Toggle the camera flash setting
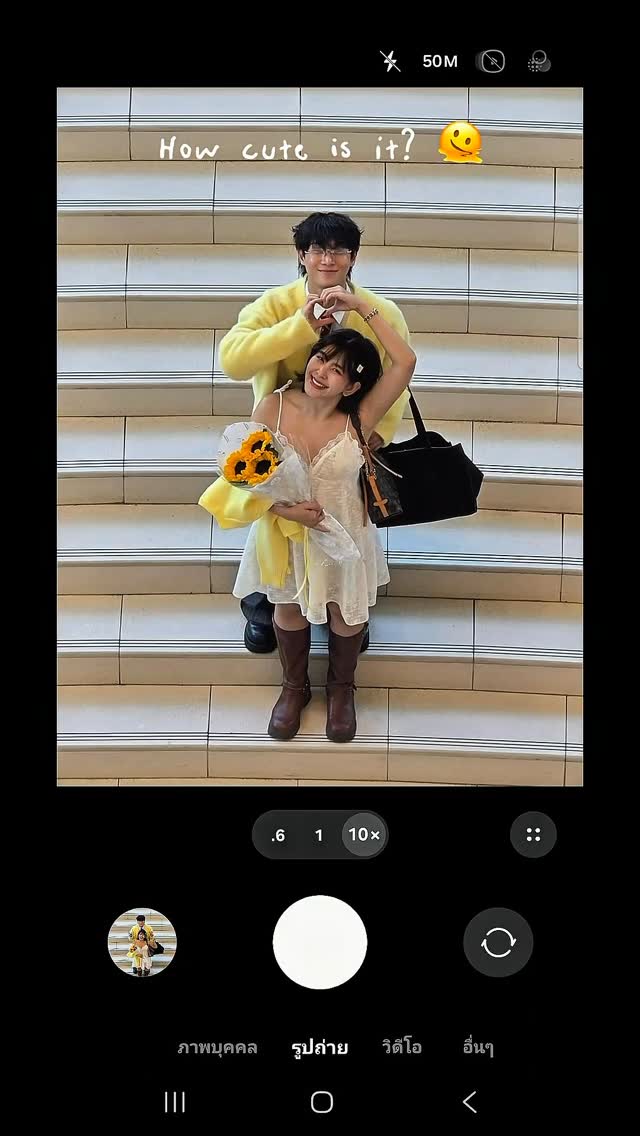This screenshot has width=640, height=1136. point(390,62)
